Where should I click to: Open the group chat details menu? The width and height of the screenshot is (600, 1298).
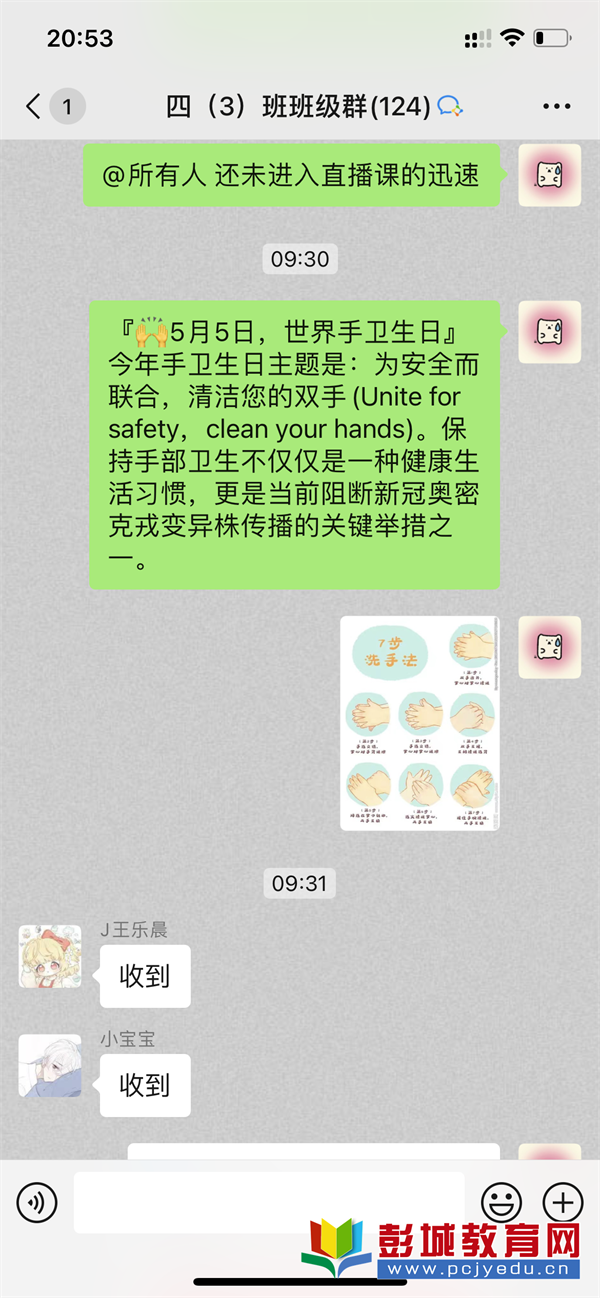tap(556, 107)
